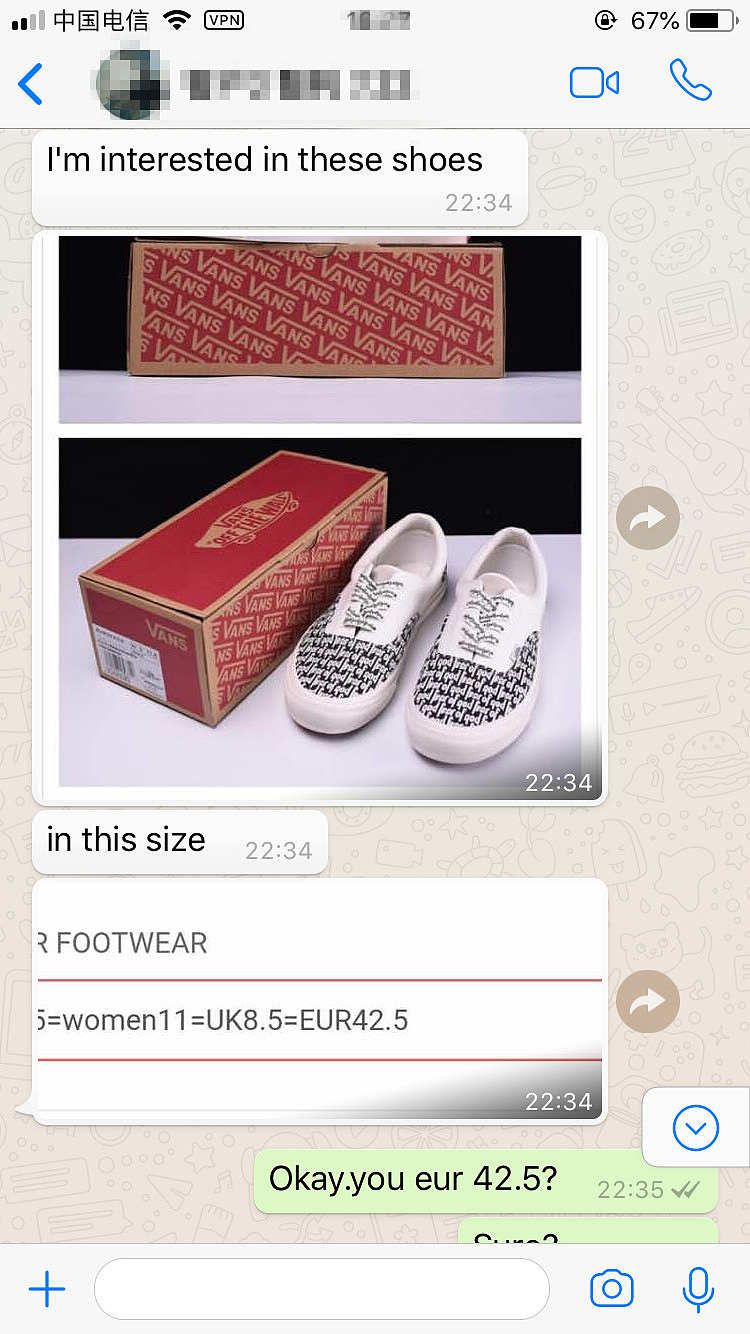
Task: Forward the size chart image
Action: click(x=647, y=1001)
